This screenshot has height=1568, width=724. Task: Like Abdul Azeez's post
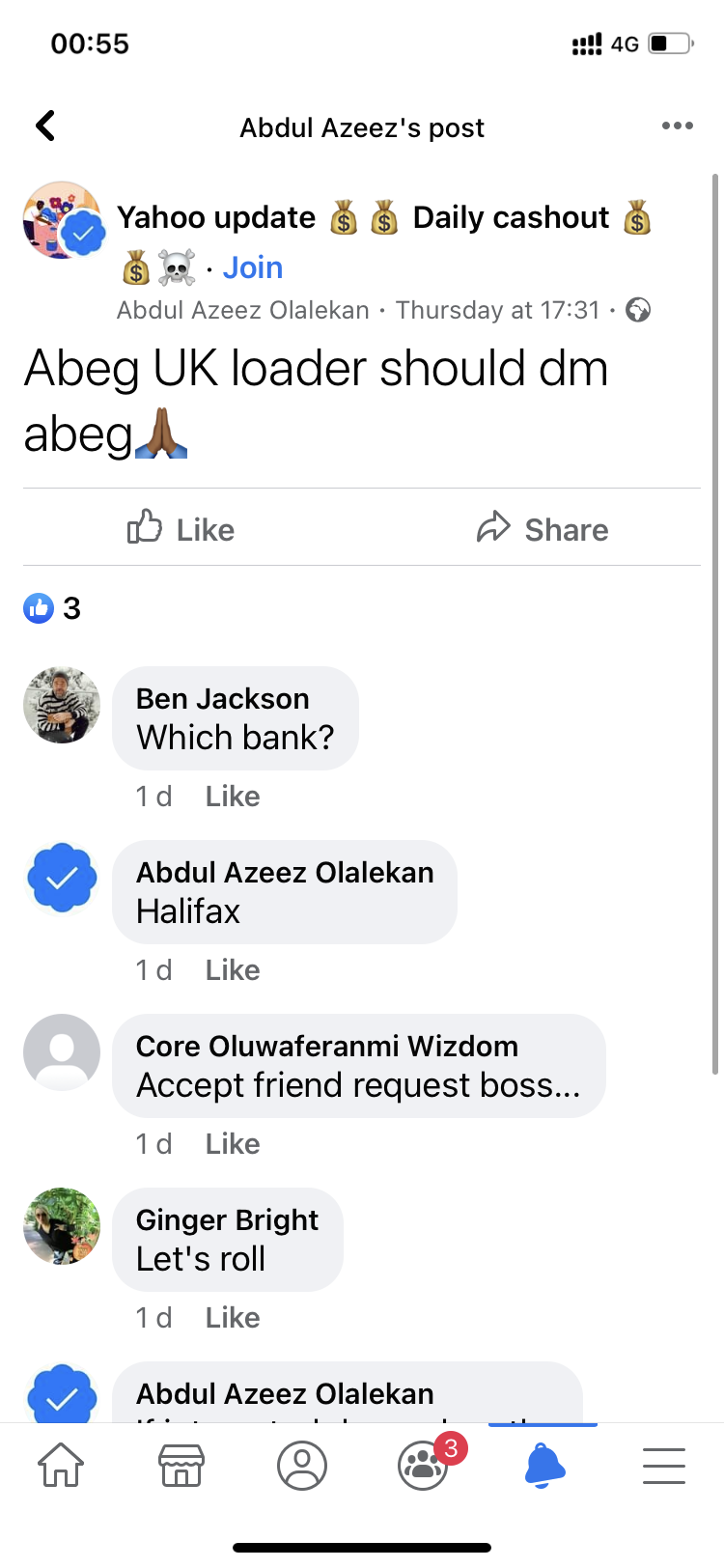[181, 528]
